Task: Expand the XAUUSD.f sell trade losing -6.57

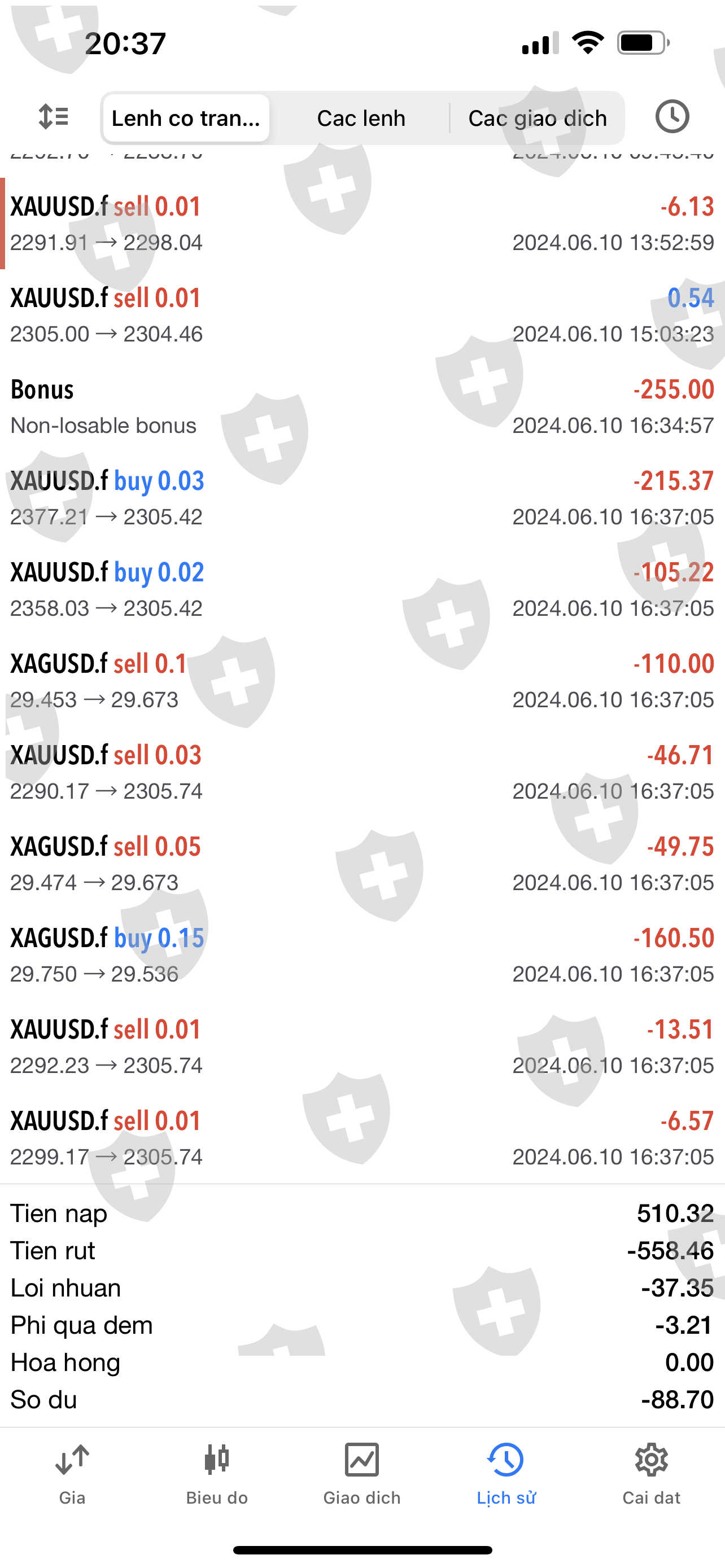Action: pyautogui.click(x=362, y=1137)
